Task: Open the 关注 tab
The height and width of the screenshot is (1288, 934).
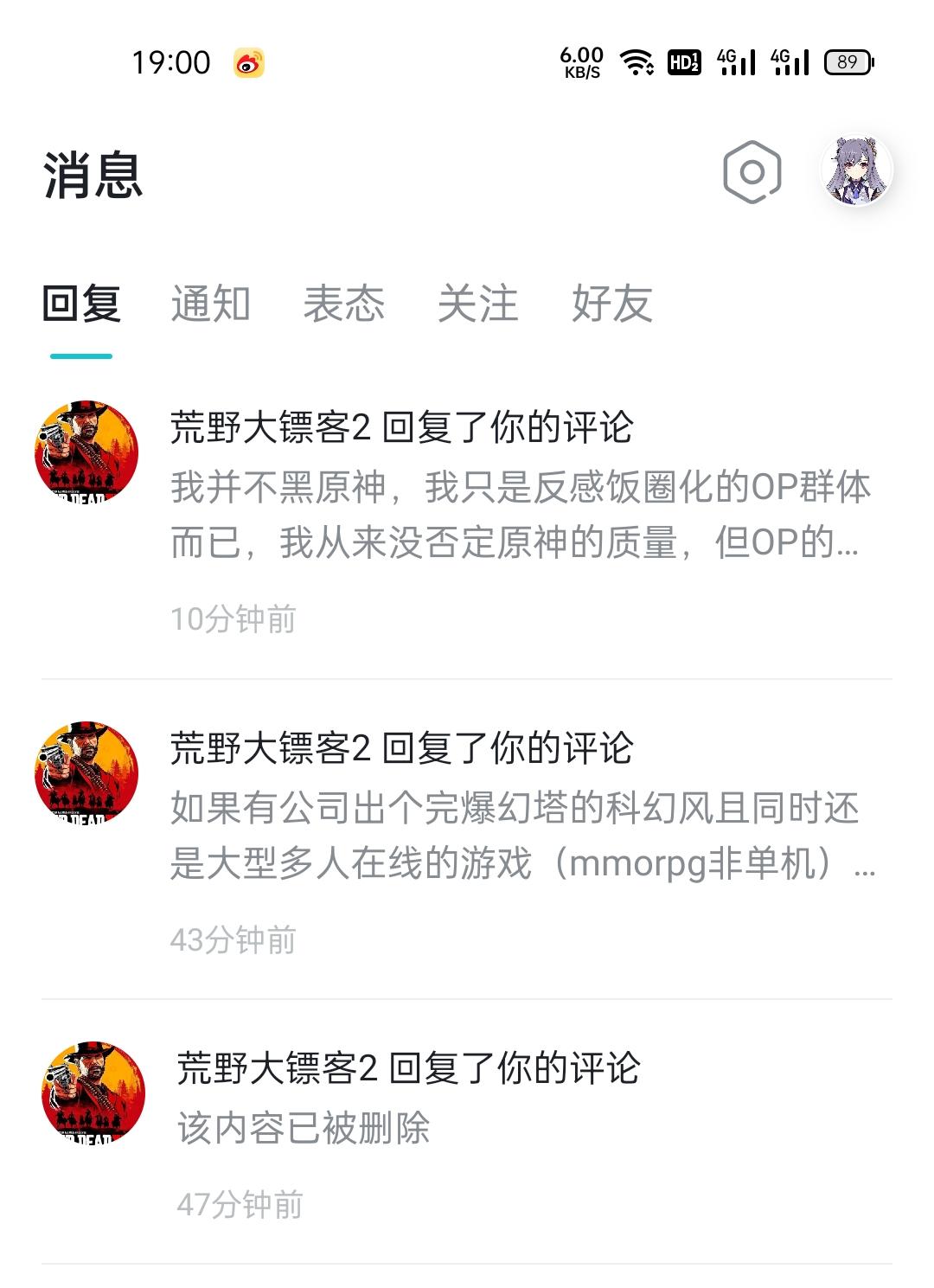Action: [x=479, y=304]
